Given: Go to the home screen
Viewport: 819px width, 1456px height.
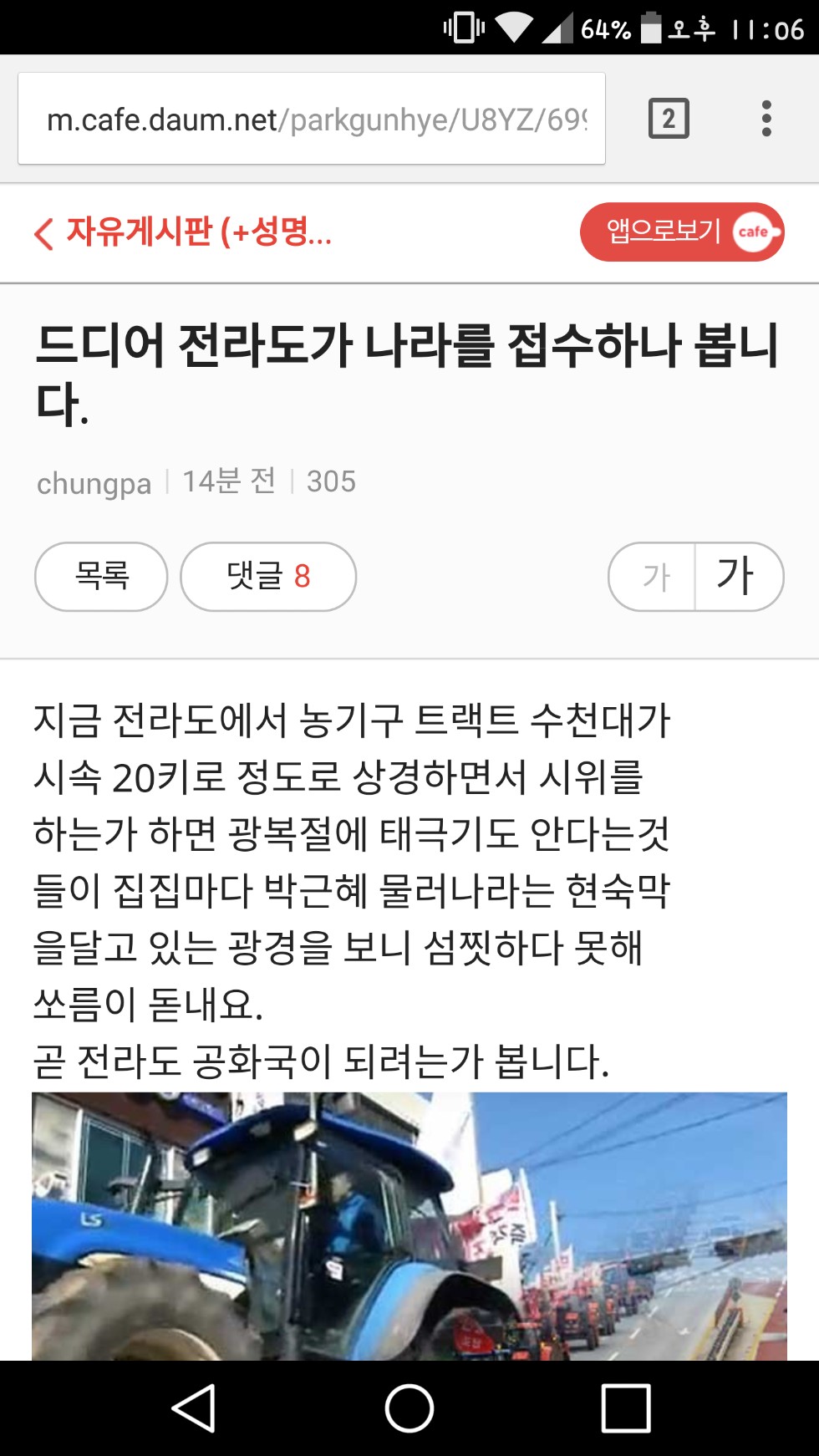Looking at the screenshot, I should click(409, 1408).
